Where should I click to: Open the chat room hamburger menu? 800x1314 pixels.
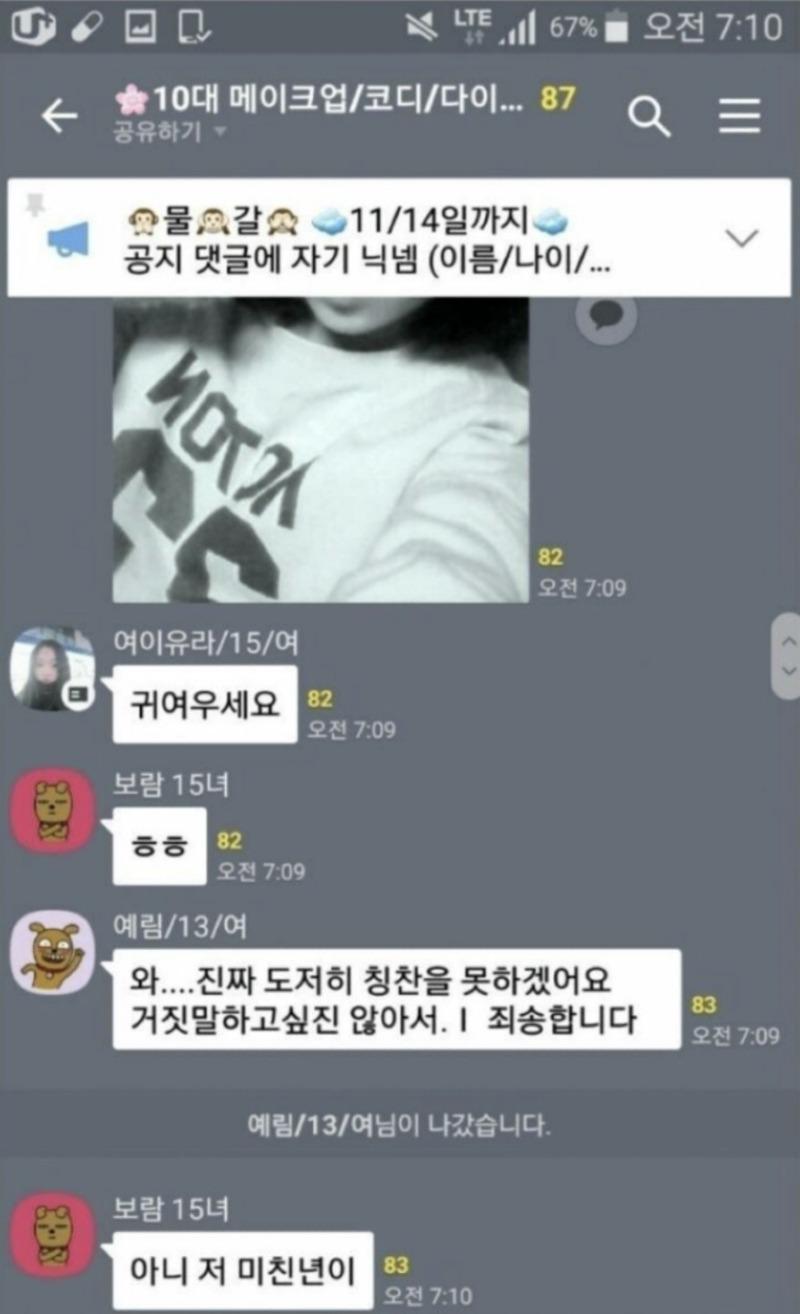pyautogui.click(x=739, y=117)
